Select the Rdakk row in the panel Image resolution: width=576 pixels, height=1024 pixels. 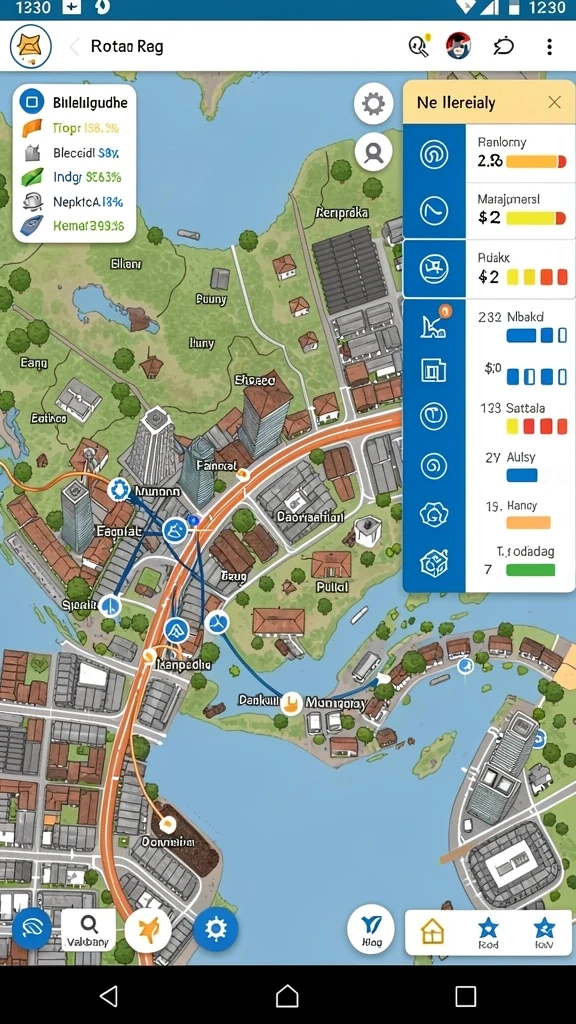coord(489,268)
